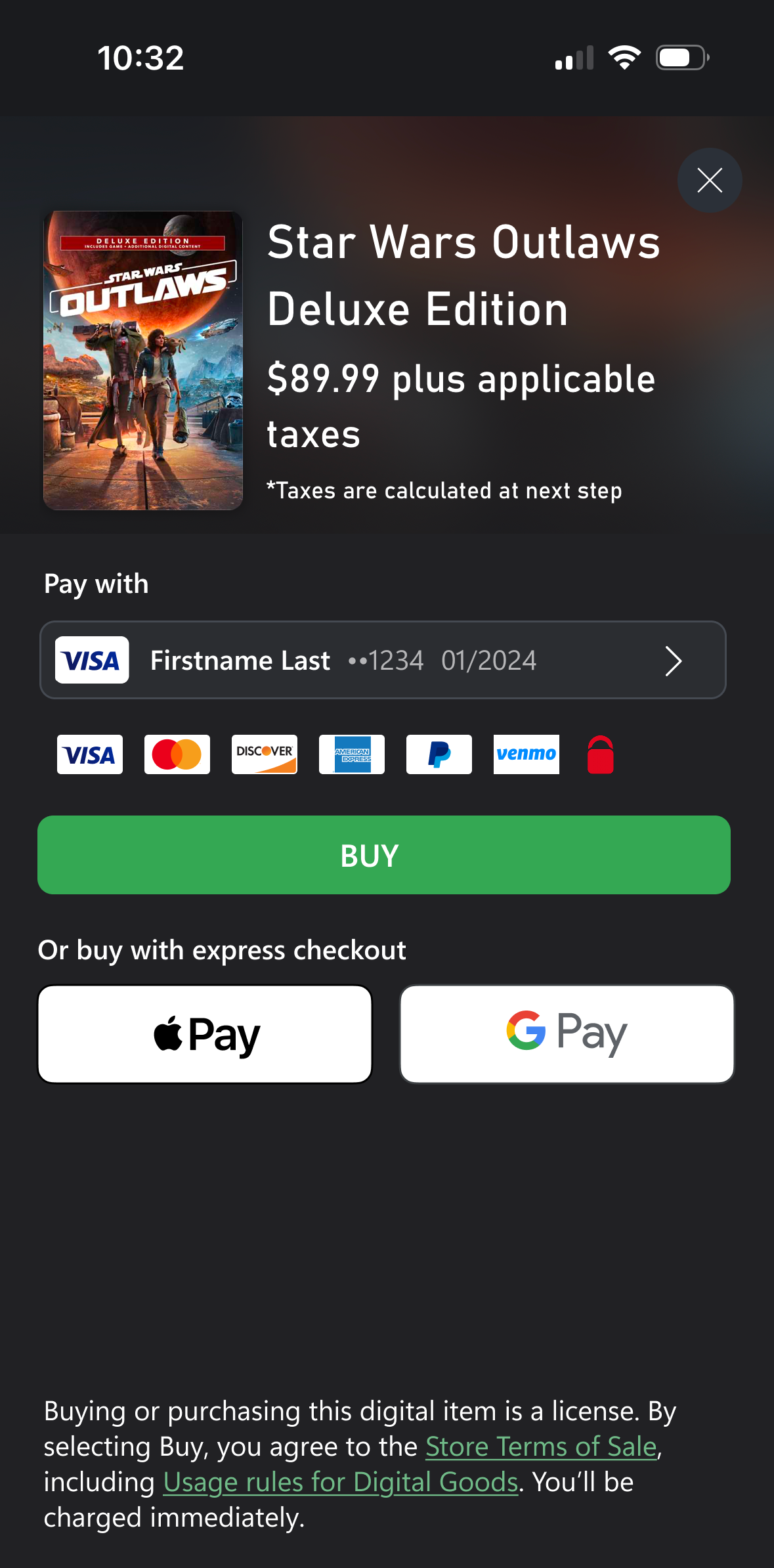Choose Venmo as payment method
This screenshot has height=1568, width=774.
tap(526, 754)
